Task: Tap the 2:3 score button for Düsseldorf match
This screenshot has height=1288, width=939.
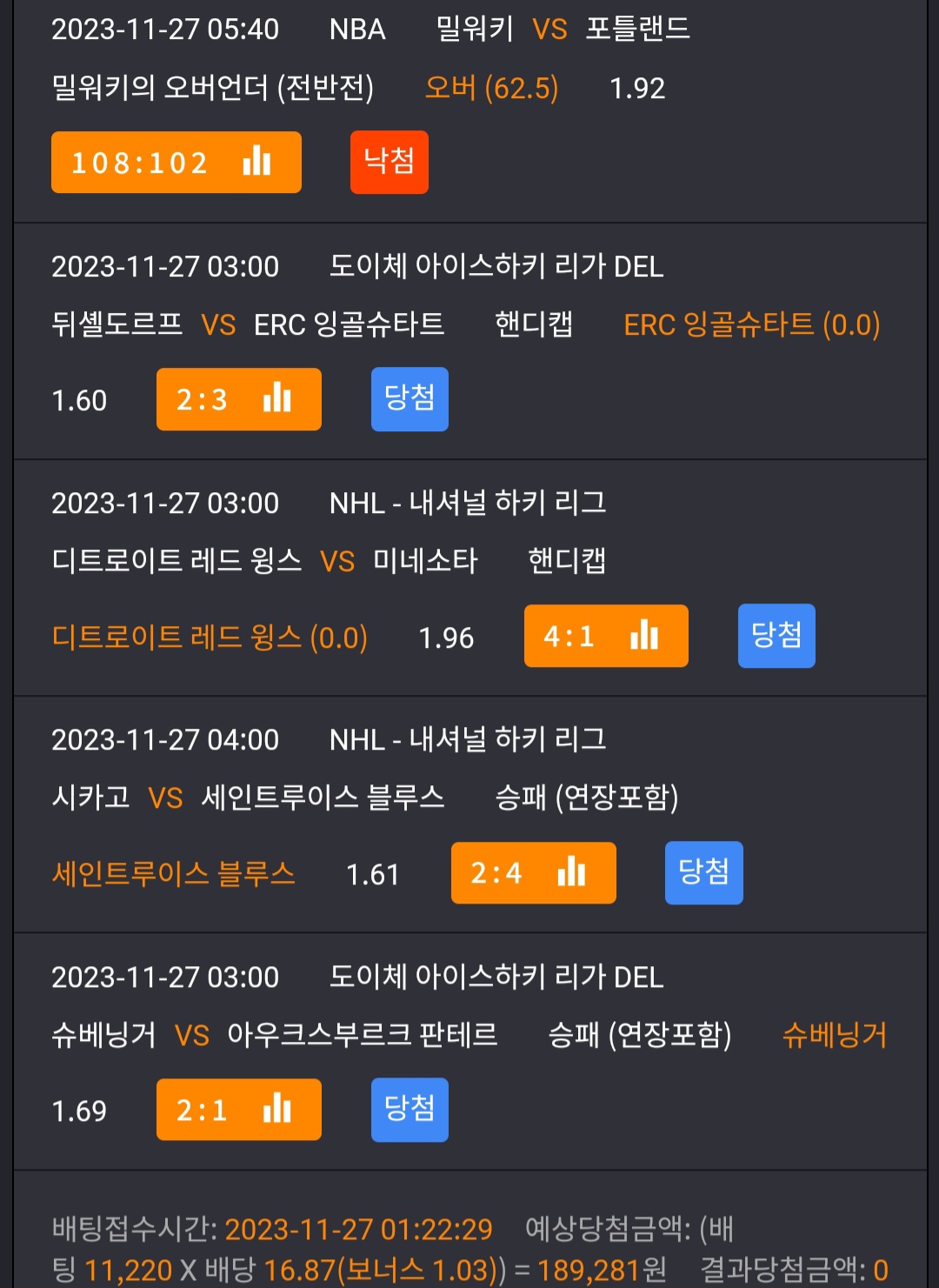Action: 239,399
